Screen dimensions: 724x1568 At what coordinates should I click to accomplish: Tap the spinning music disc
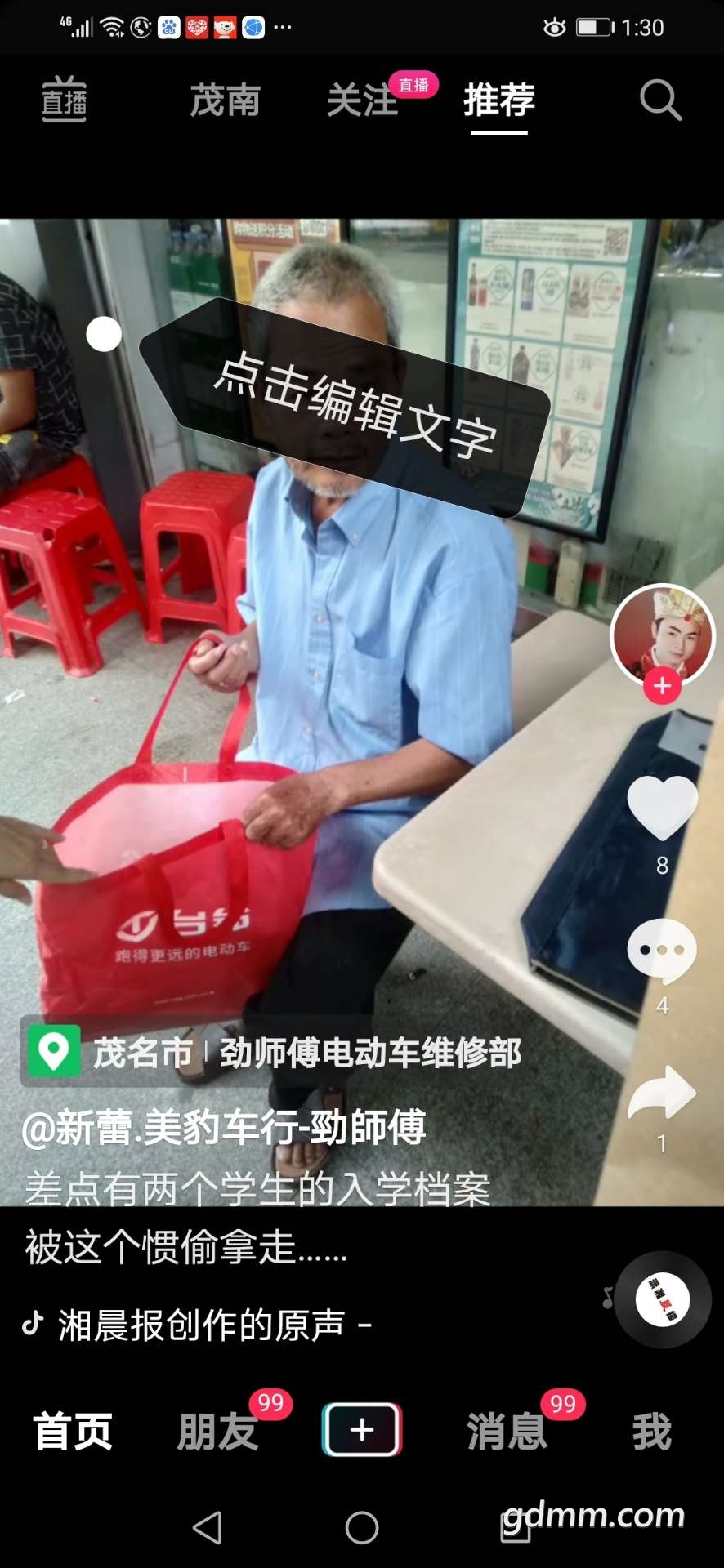663,1299
